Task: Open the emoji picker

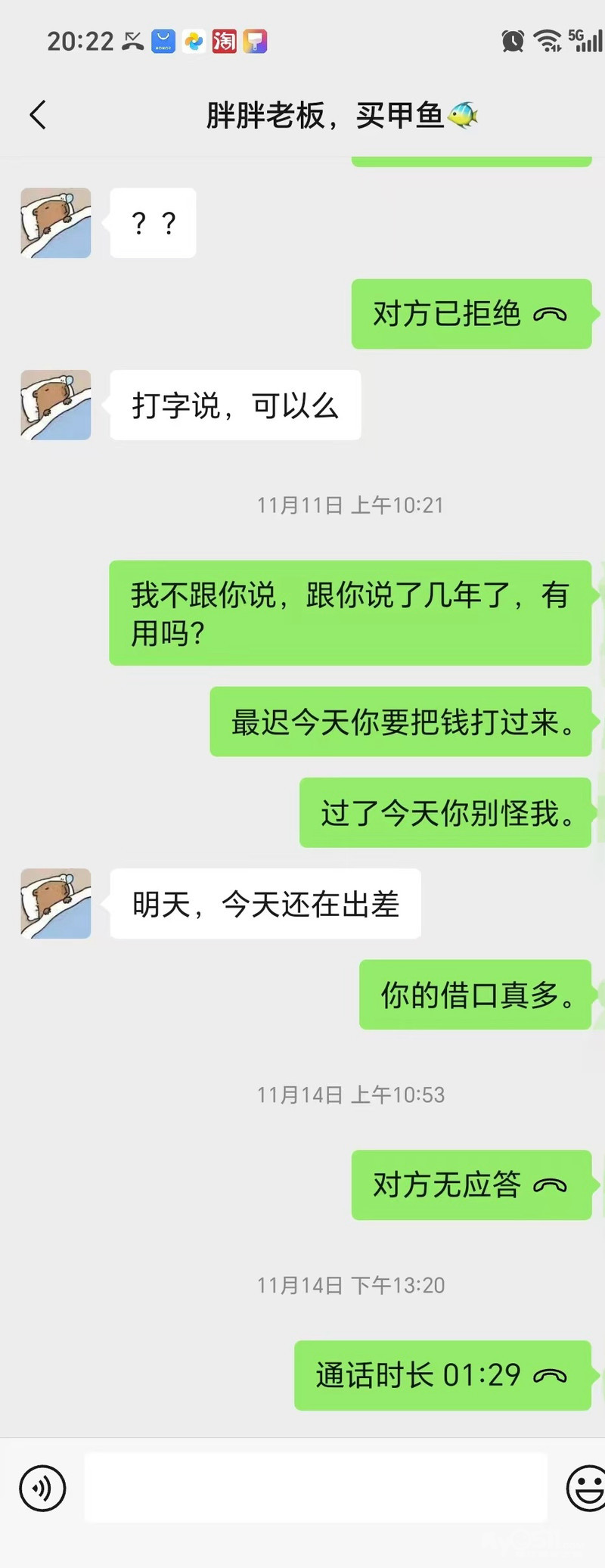Action: 586,1488
